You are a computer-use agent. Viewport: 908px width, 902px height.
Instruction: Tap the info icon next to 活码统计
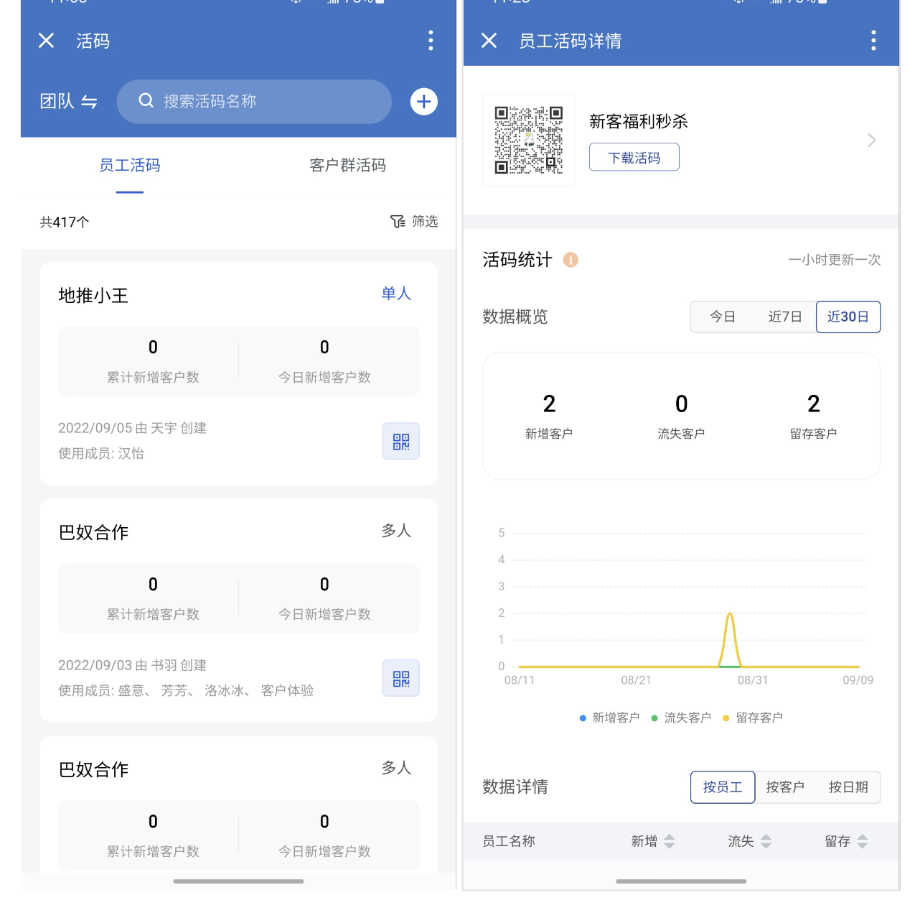click(x=571, y=260)
